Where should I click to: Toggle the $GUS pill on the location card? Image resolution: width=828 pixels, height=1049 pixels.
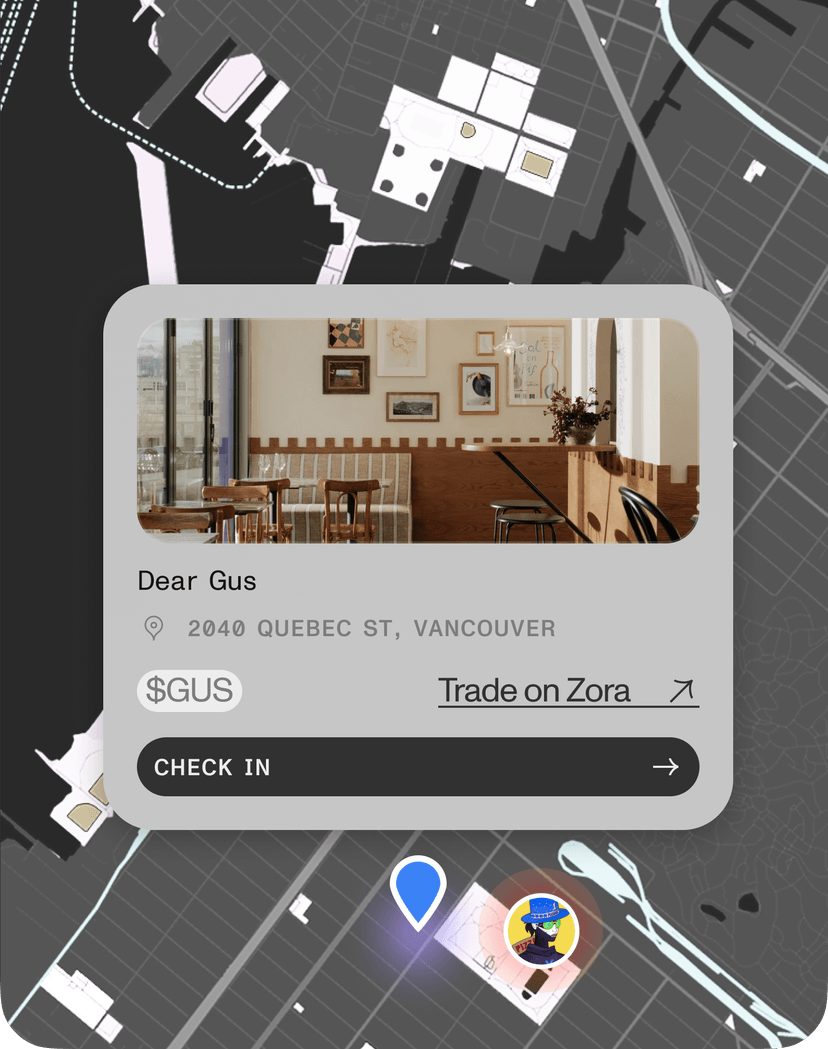(189, 690)
